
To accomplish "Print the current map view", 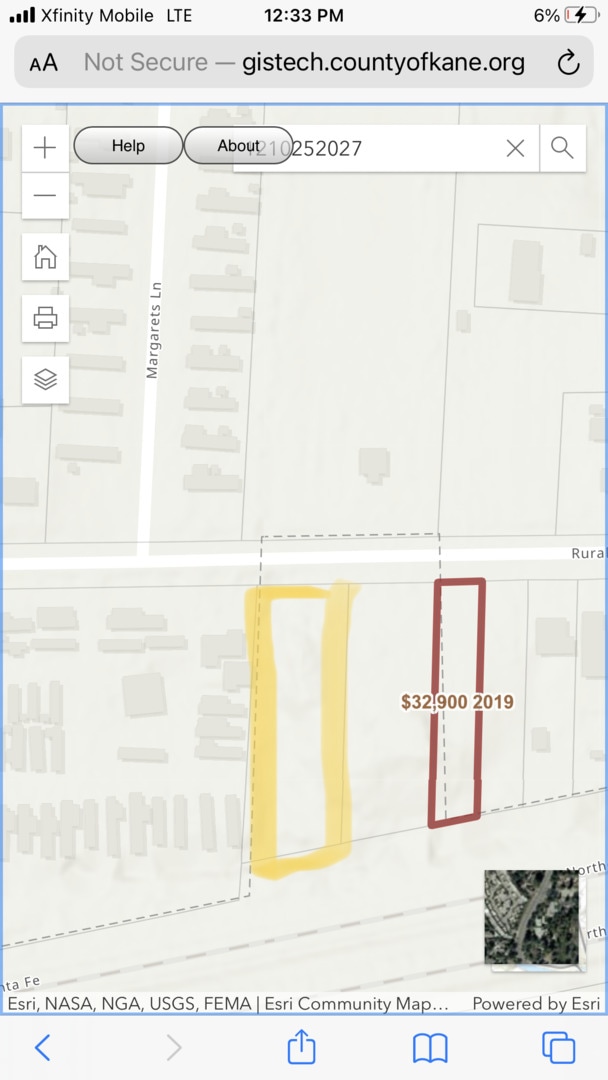I will pos(45,318).
